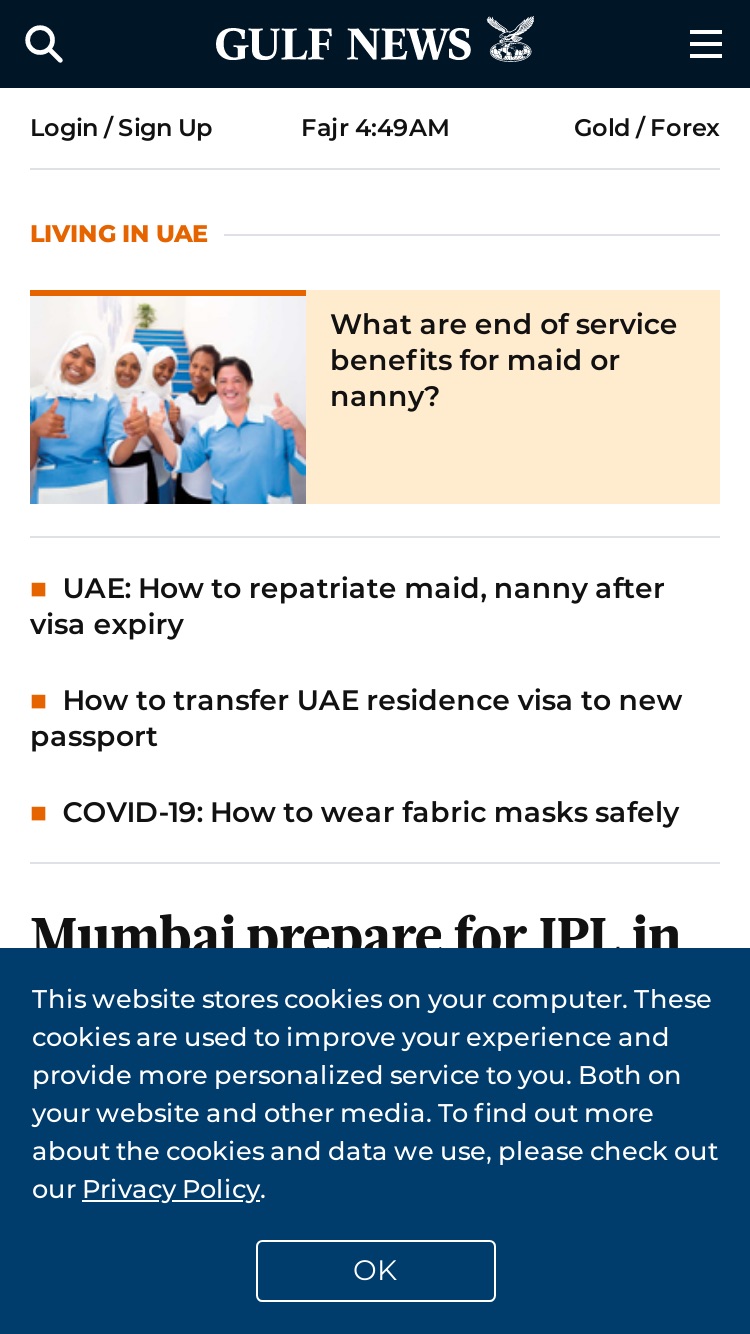
Task: Open the search icon in the header
Action: tap(44, 44)
